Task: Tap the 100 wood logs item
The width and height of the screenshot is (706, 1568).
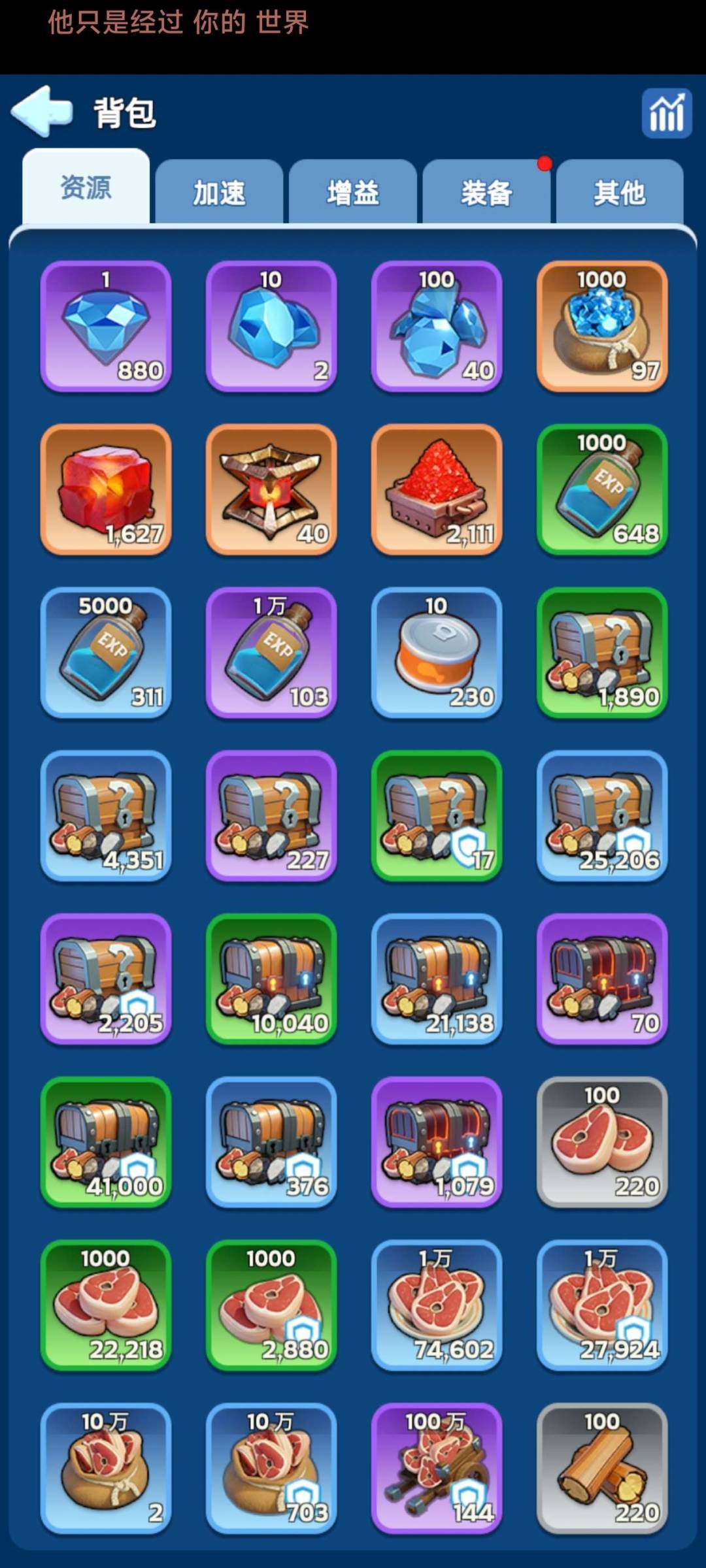Action: point(602,1468)
